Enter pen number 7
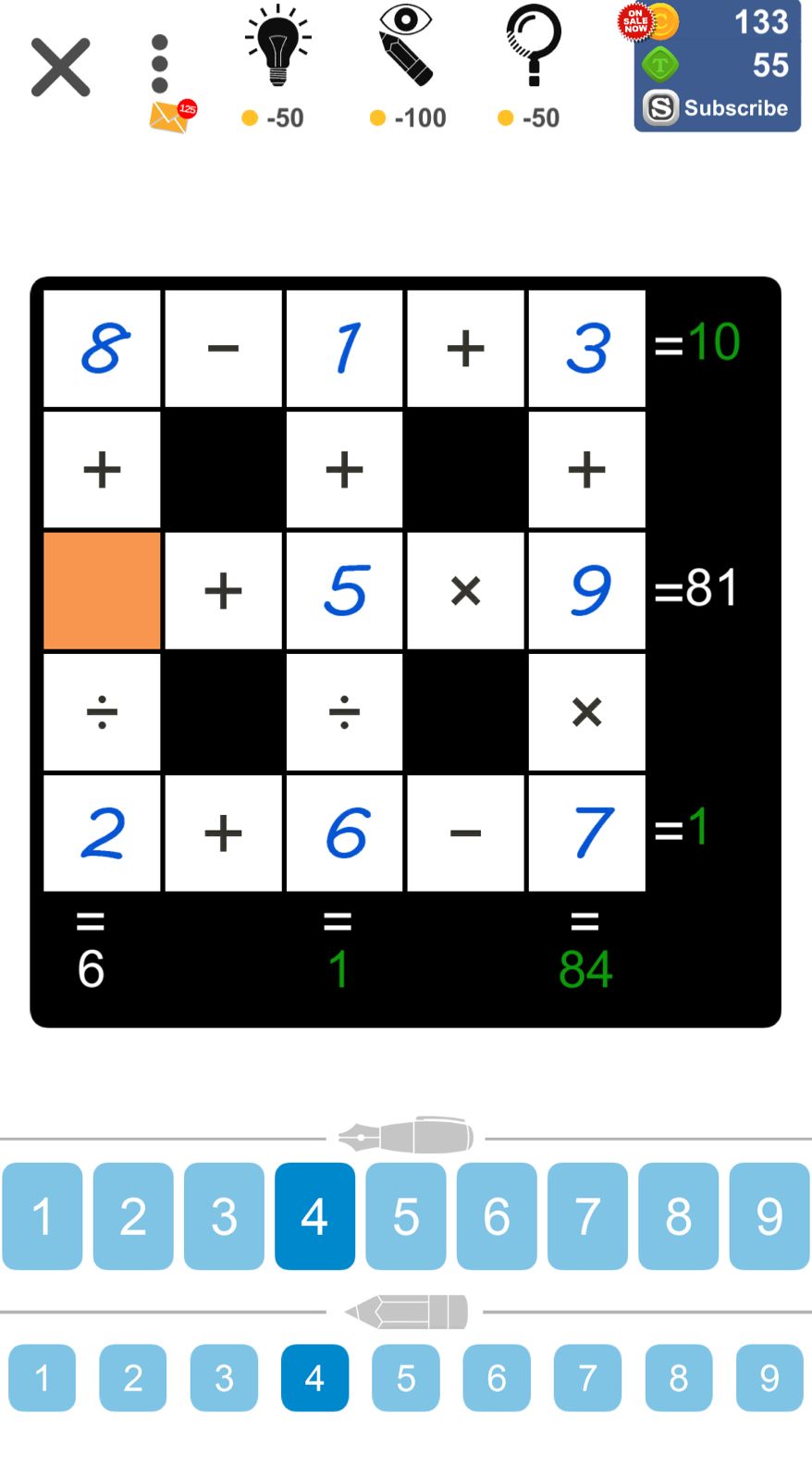812x1480 pixels. click(587, 1215)
